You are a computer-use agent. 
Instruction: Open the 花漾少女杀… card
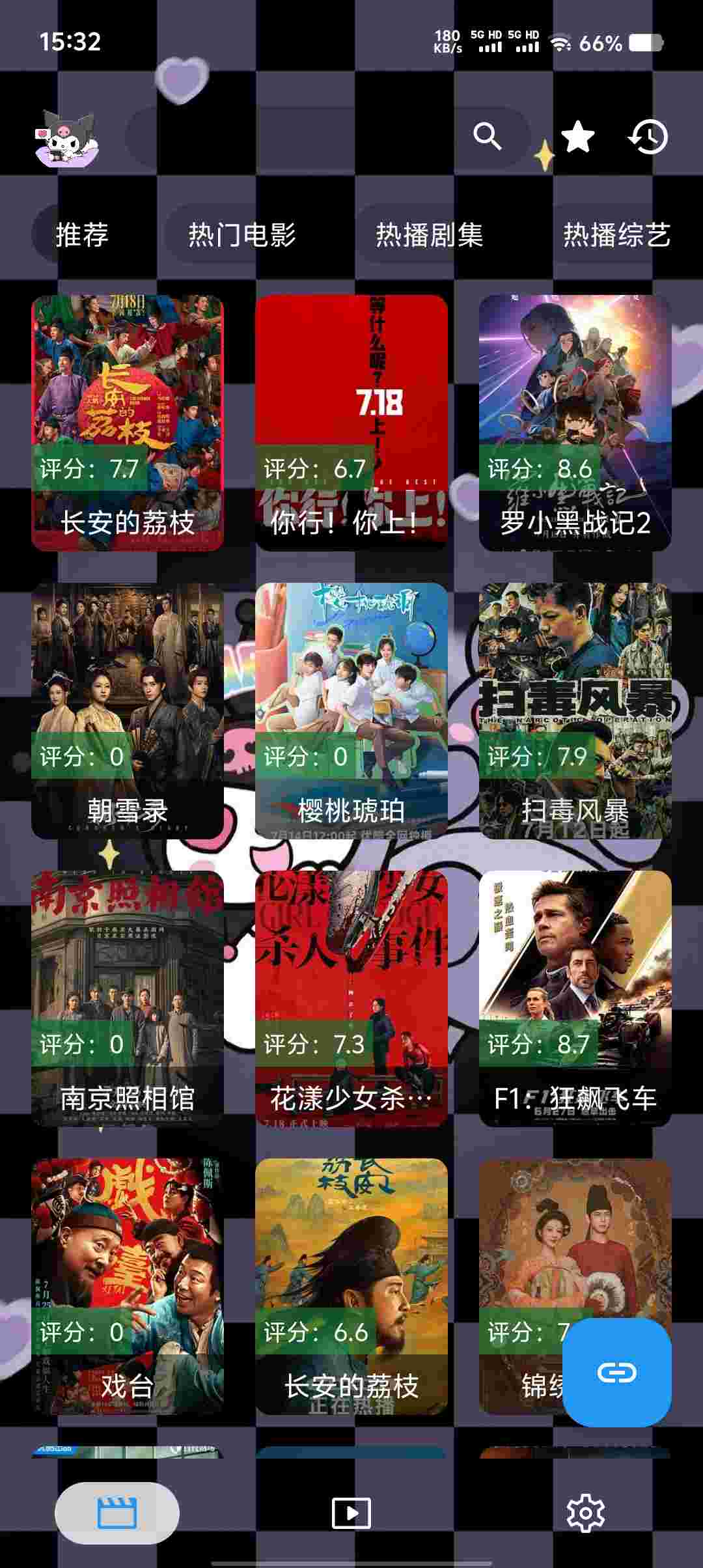click(351, 999)
